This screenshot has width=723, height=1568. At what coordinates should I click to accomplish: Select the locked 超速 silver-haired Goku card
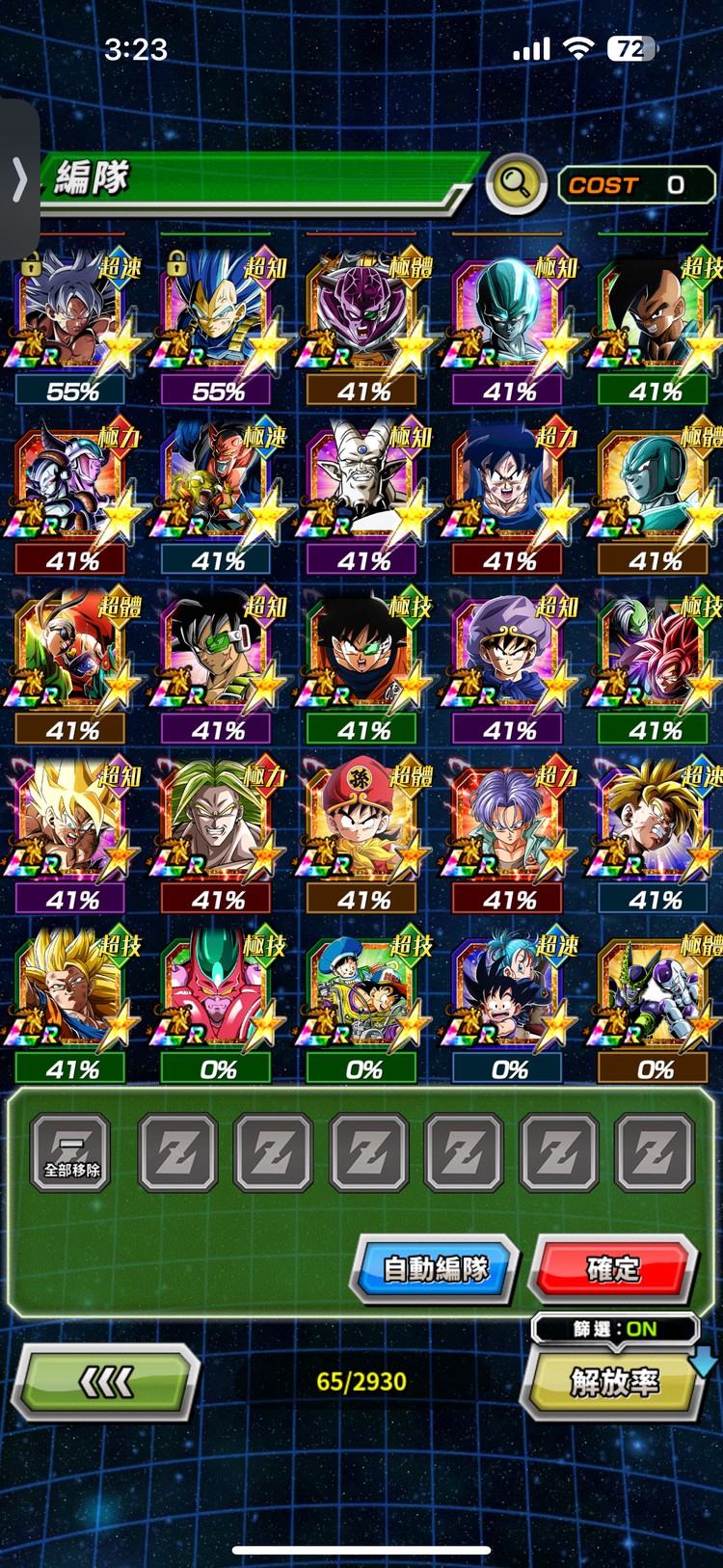71,313
